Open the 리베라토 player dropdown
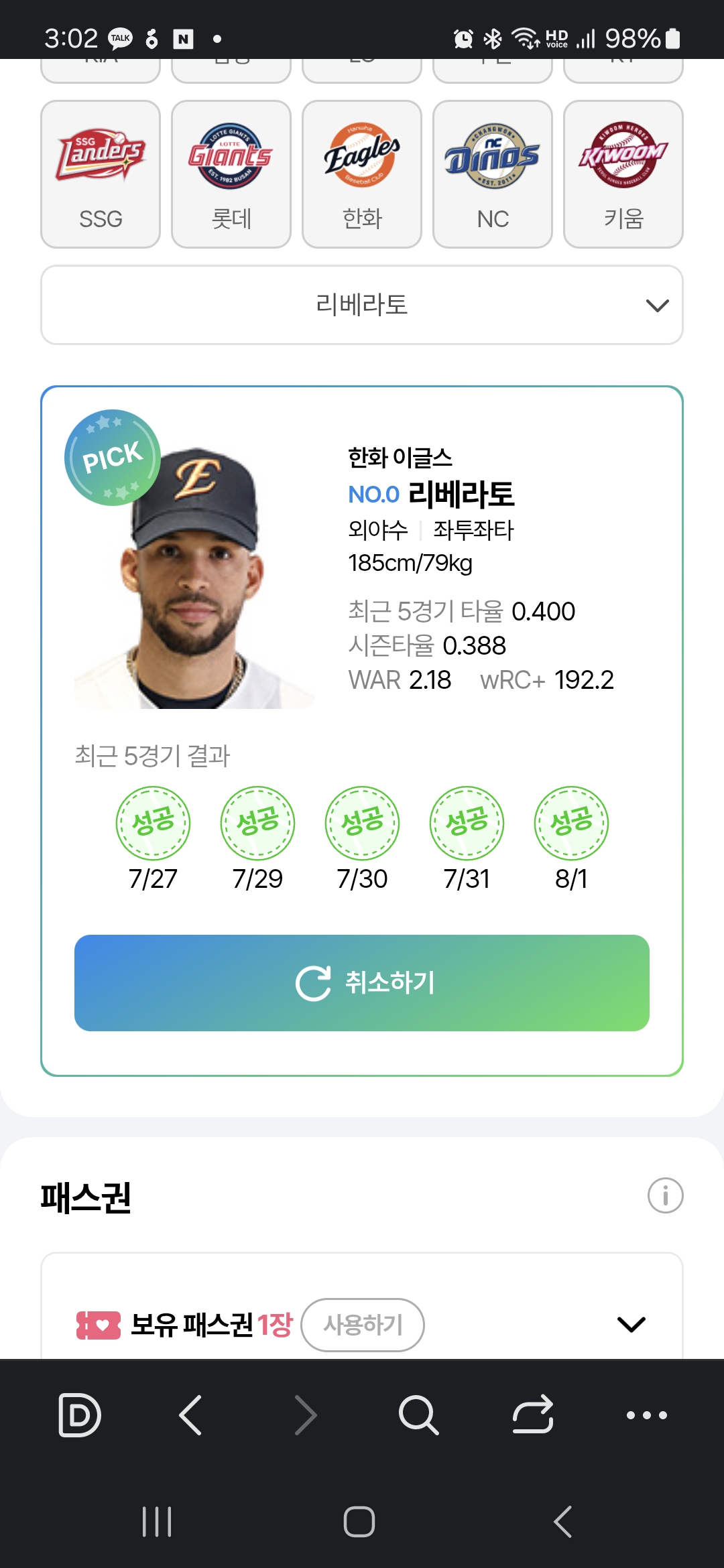This screenshot has width=724, height=1568. point(362,305)
